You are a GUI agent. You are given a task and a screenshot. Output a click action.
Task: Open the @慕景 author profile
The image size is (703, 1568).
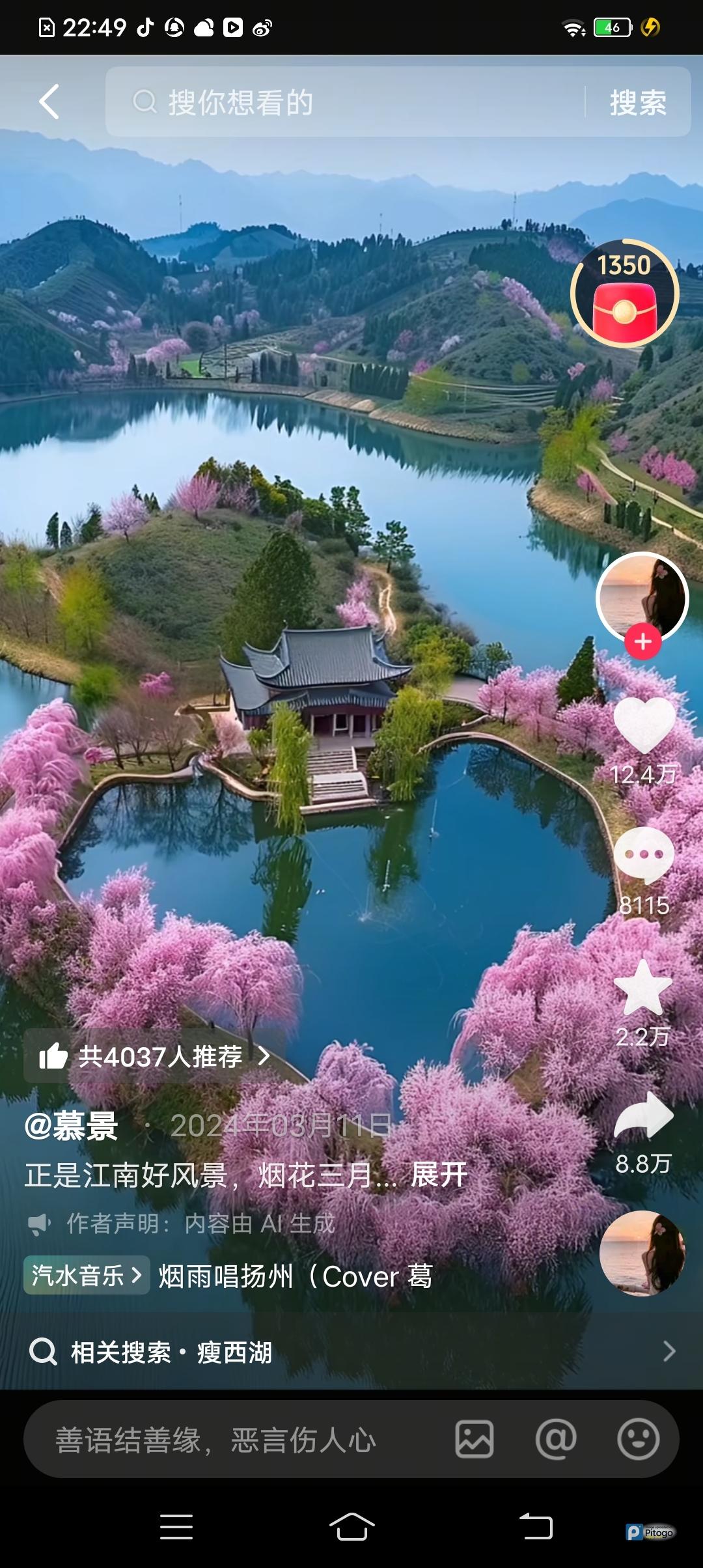tap(72, 1126)
